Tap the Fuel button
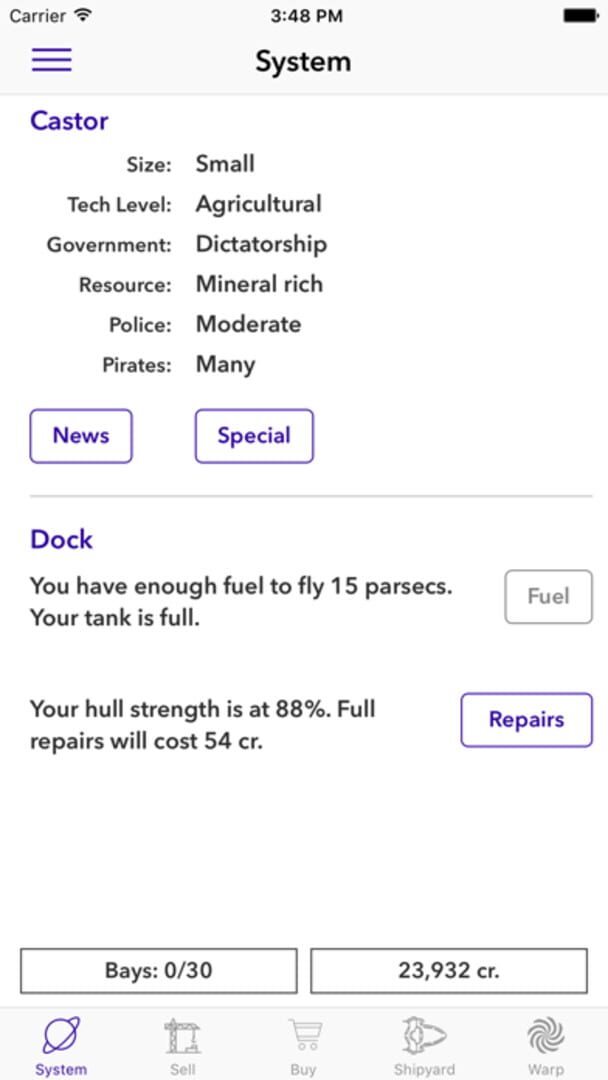The image size is (608, 1080). [x=548, y=597]
